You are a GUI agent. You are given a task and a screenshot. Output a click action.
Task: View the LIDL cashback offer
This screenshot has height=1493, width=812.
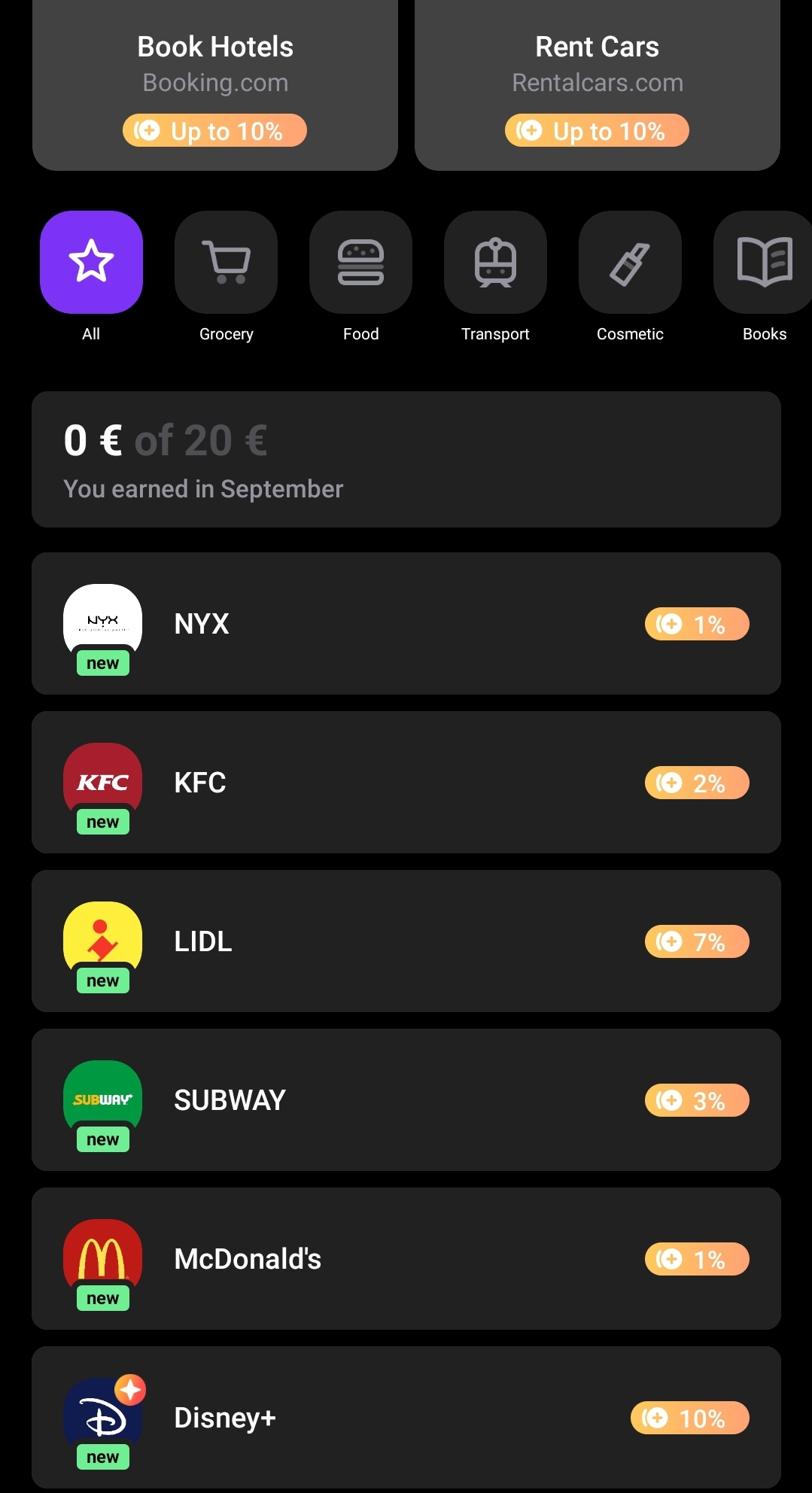point(406,941)
